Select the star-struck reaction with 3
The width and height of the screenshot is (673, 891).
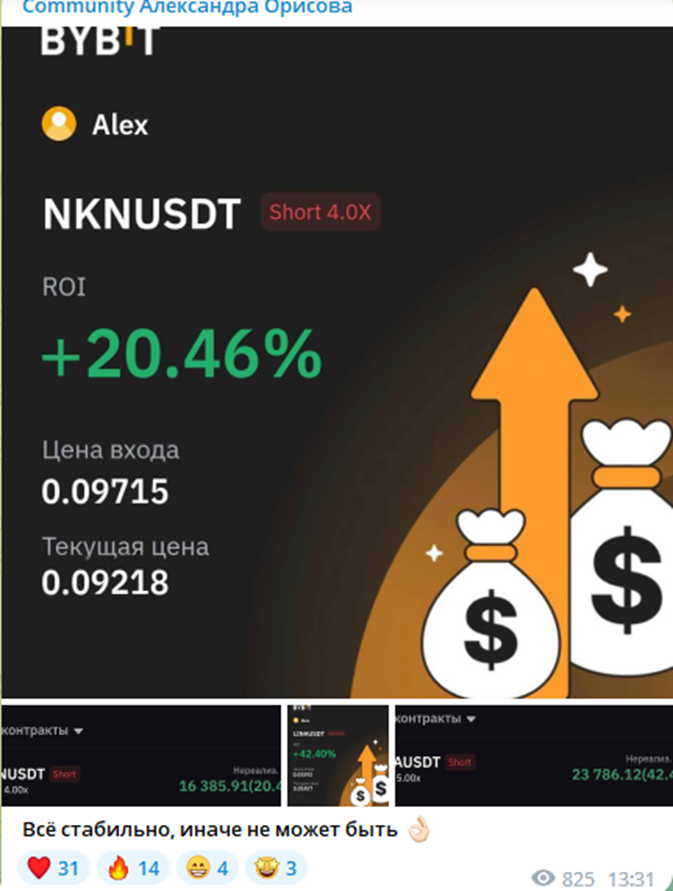click(x=276, y=867)
